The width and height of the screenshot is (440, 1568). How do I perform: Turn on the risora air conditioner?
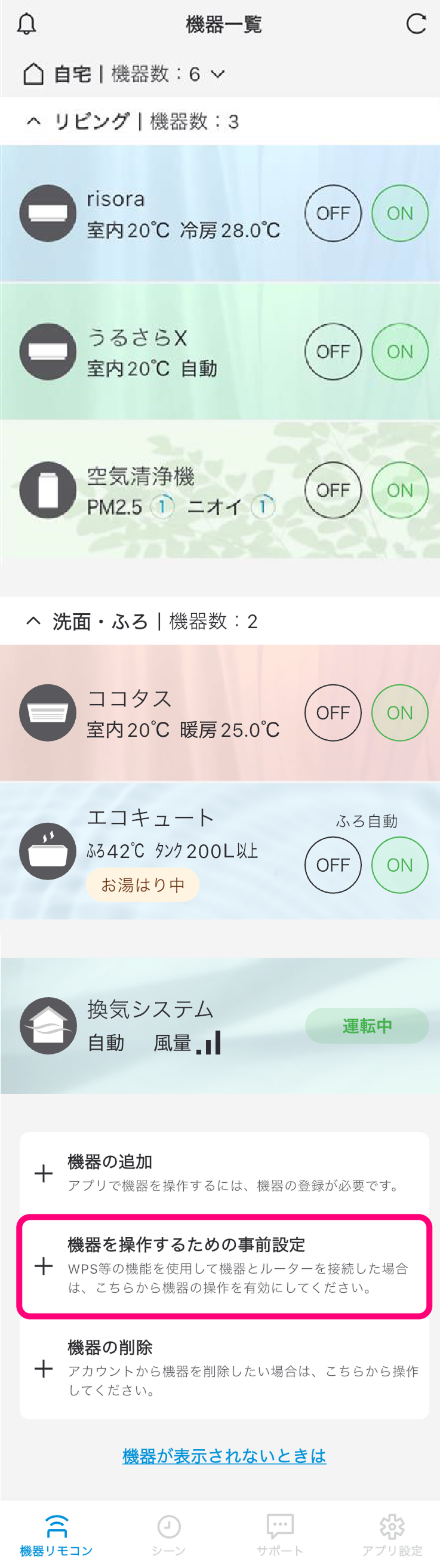(399, 213)
